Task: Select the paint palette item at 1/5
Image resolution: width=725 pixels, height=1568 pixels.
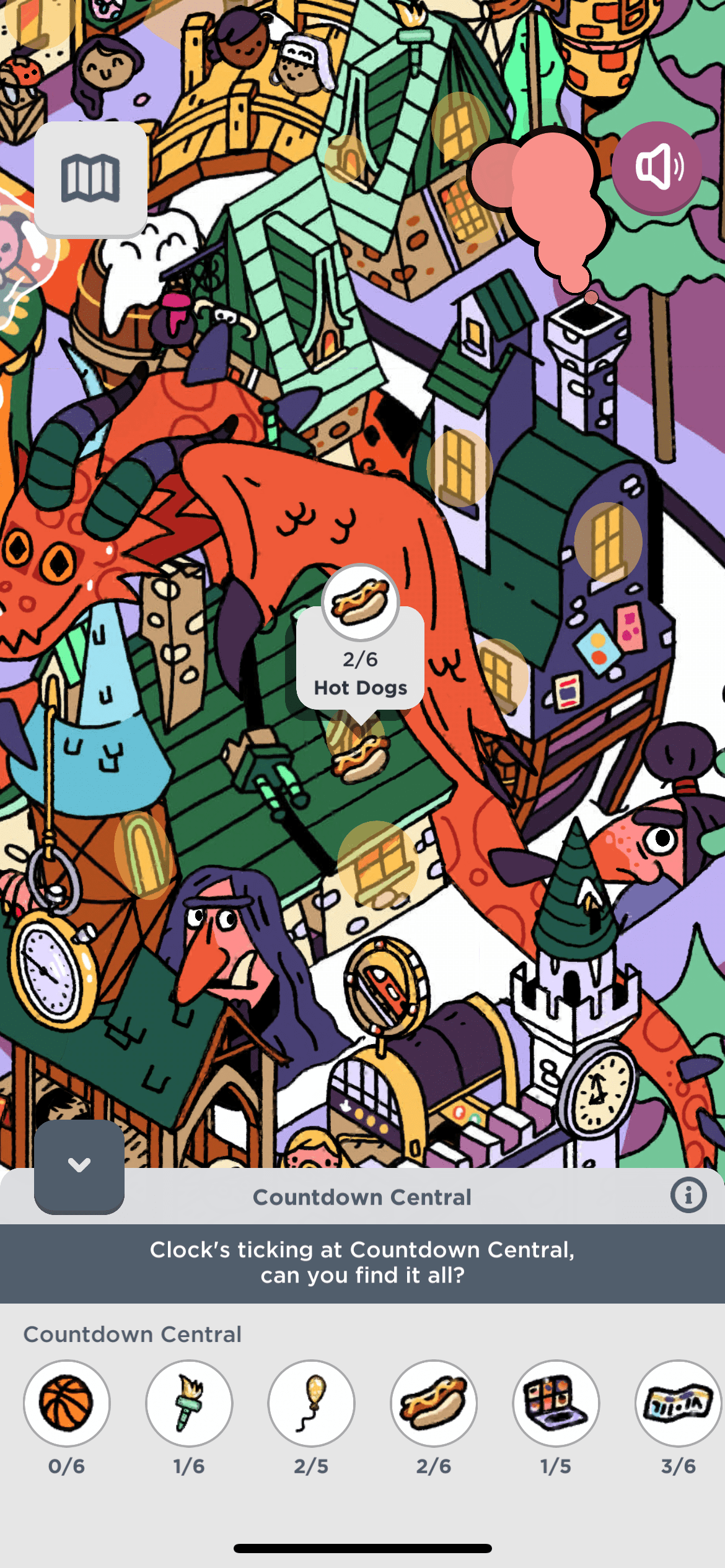Action: (x=556, y=1403)
